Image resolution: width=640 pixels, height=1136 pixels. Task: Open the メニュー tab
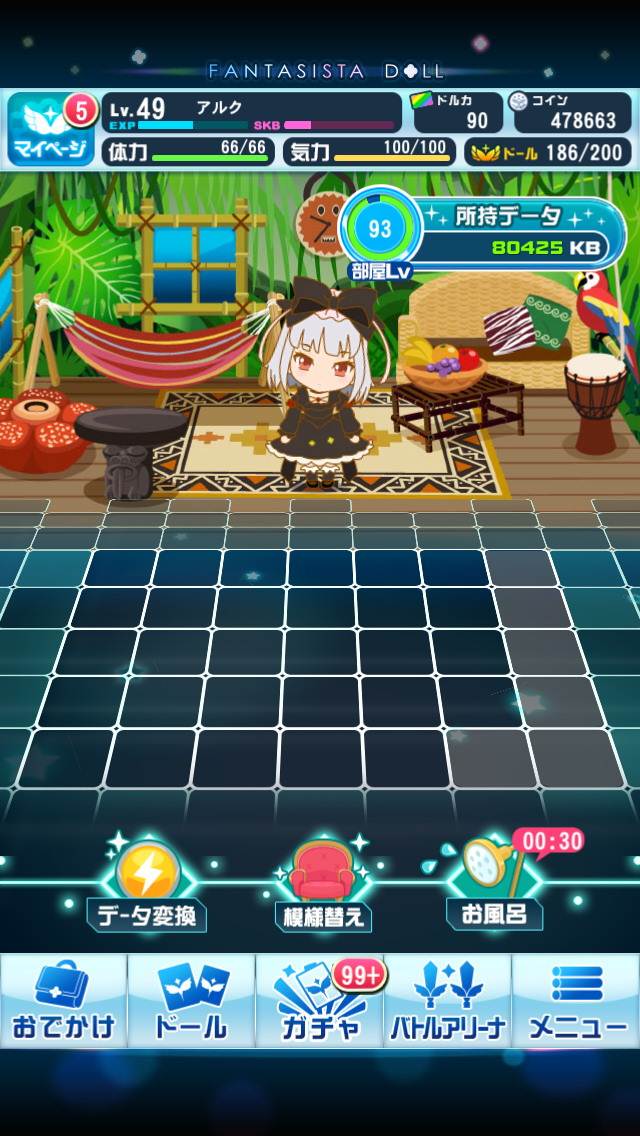[x=576, y=1000]
